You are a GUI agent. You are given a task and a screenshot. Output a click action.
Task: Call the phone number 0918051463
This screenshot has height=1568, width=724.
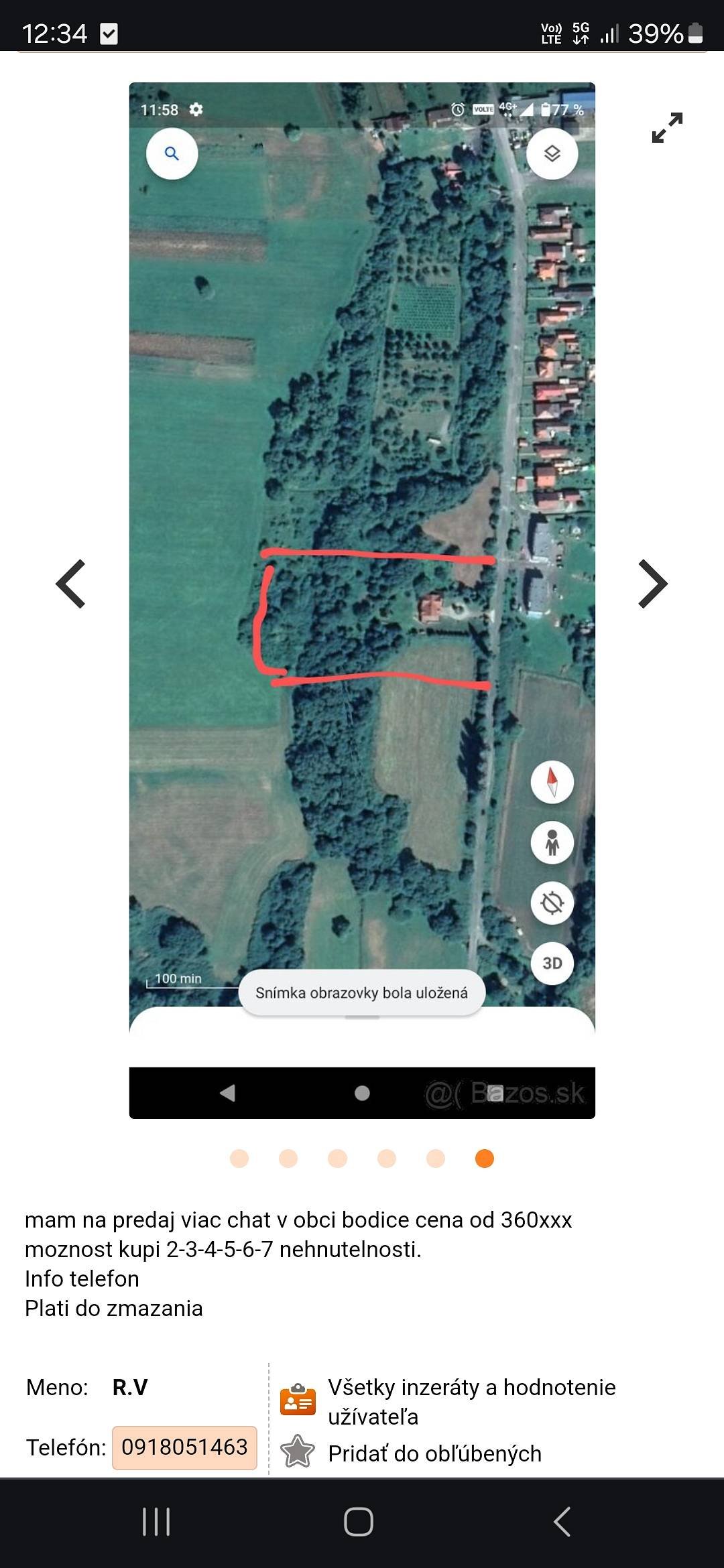tap(184, 1447)
